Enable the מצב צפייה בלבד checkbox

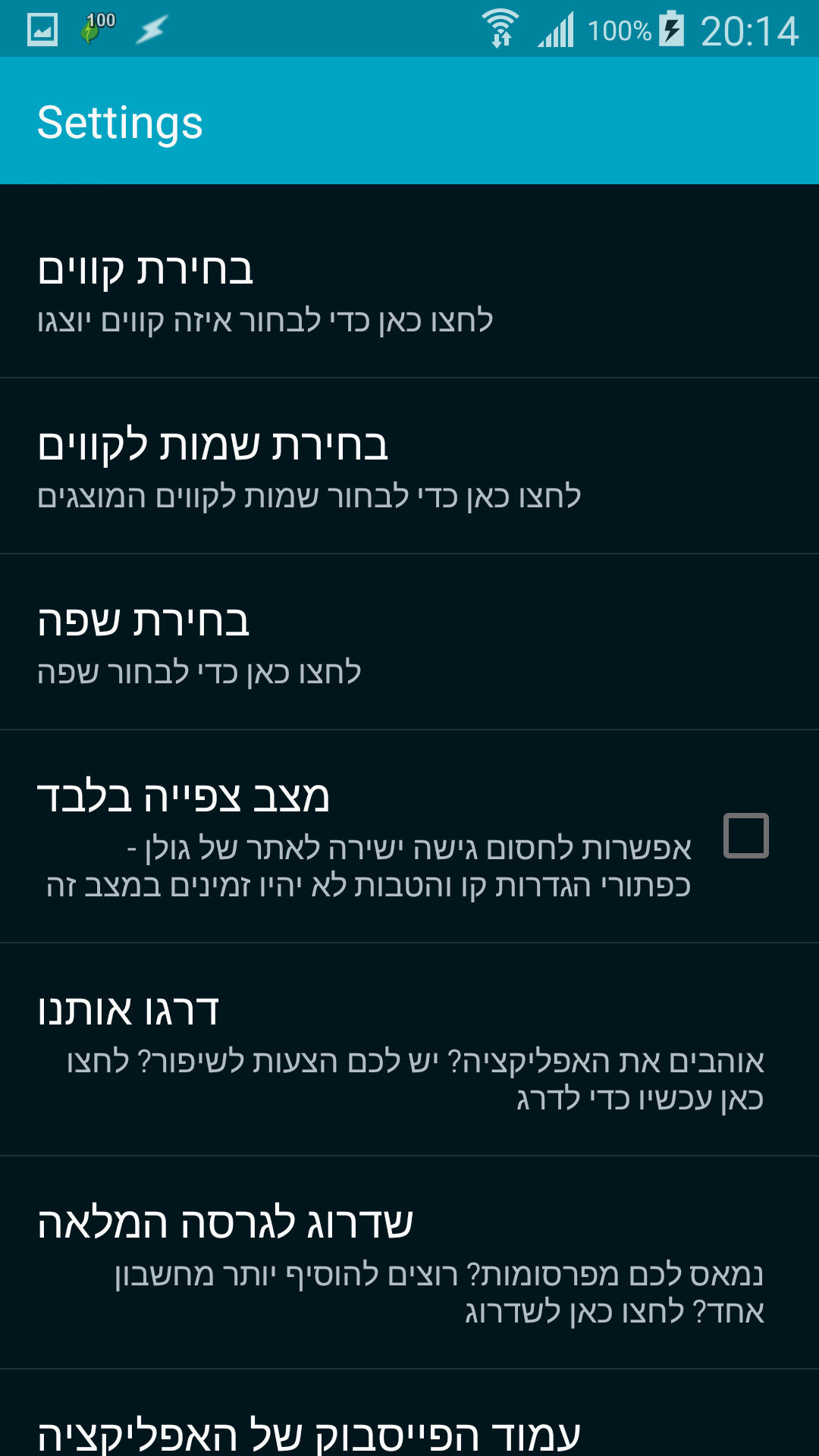(x=746, y=836)
